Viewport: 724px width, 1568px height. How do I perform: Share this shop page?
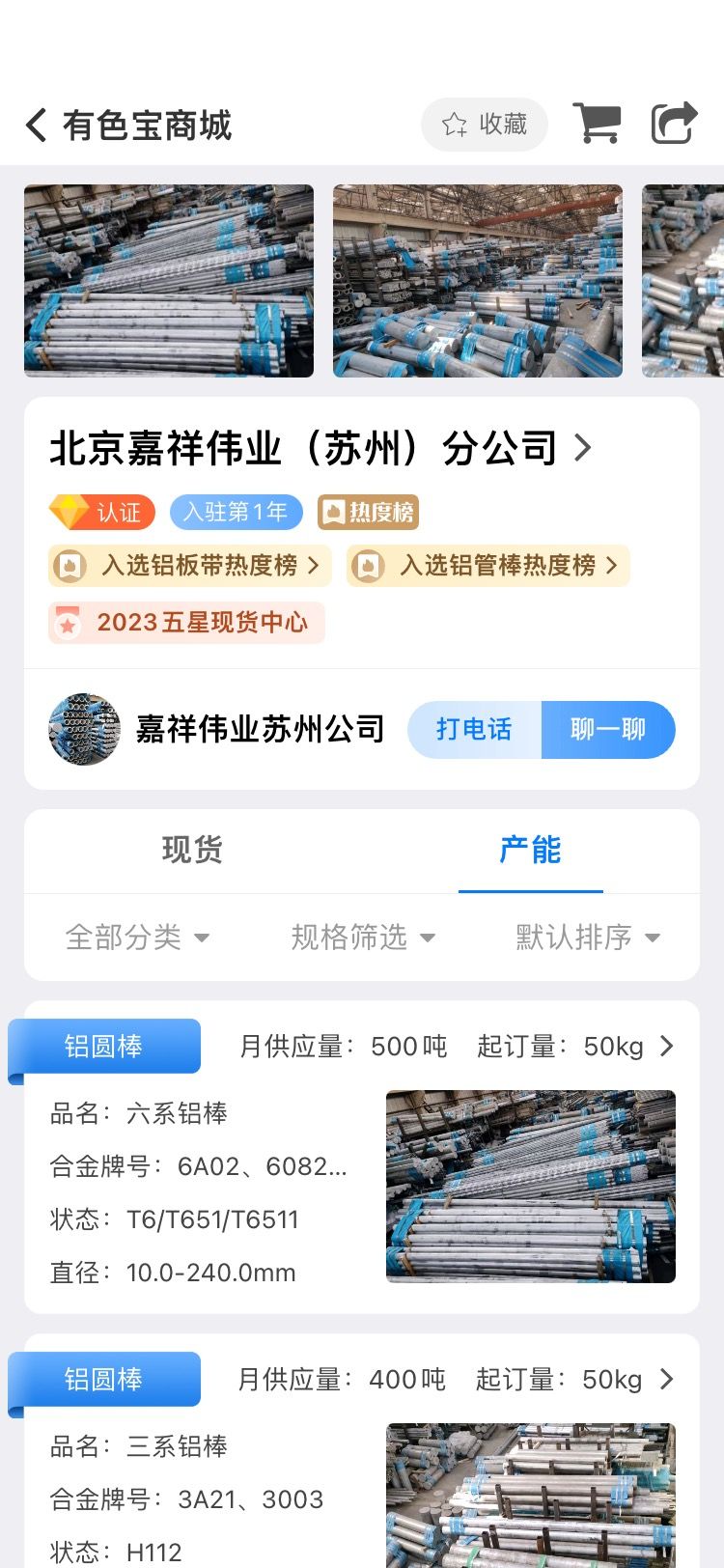(x=674, y=124)
